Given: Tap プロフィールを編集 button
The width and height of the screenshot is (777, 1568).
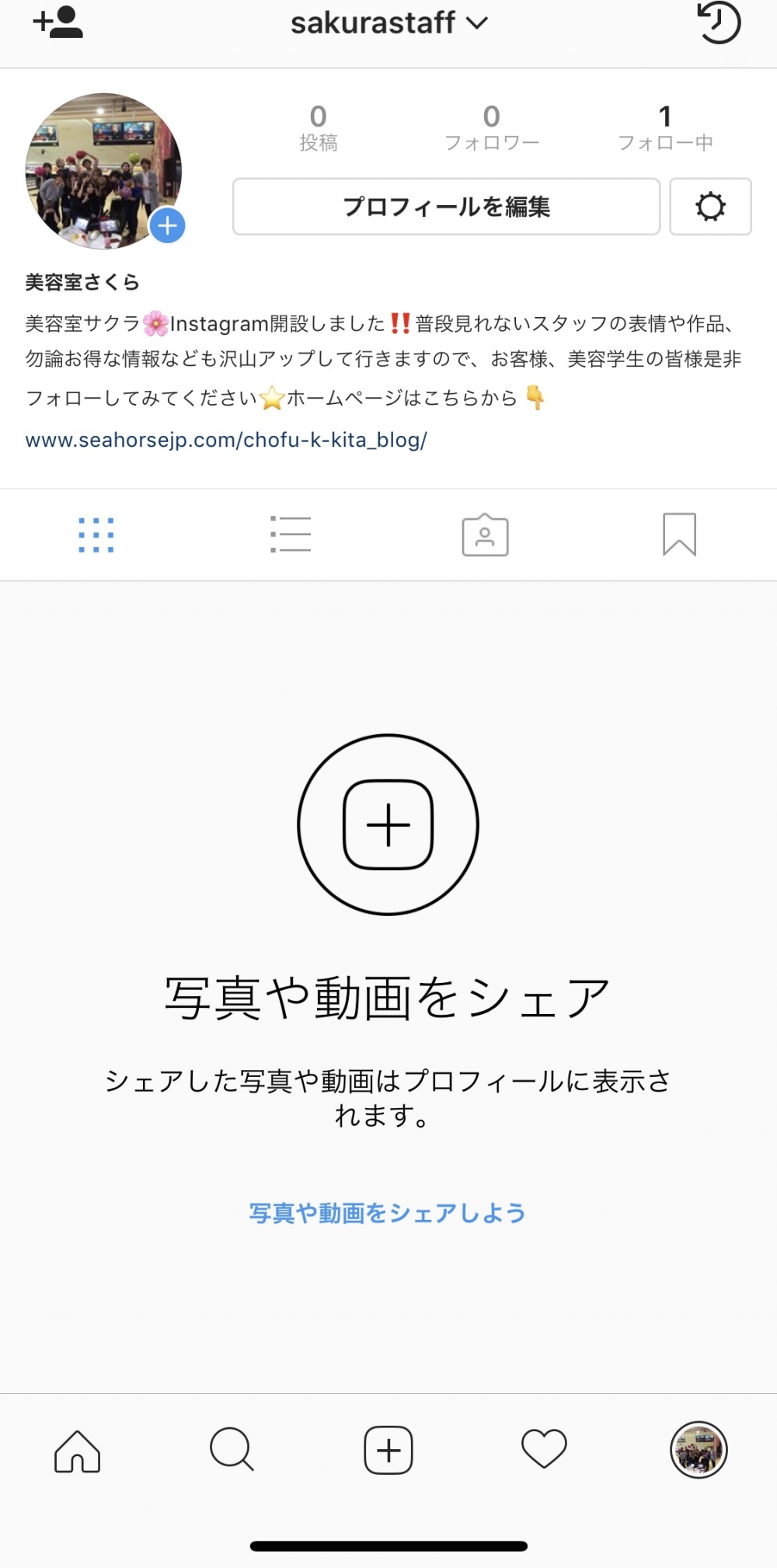Looking at the screenshot, I should pos(446,207).
